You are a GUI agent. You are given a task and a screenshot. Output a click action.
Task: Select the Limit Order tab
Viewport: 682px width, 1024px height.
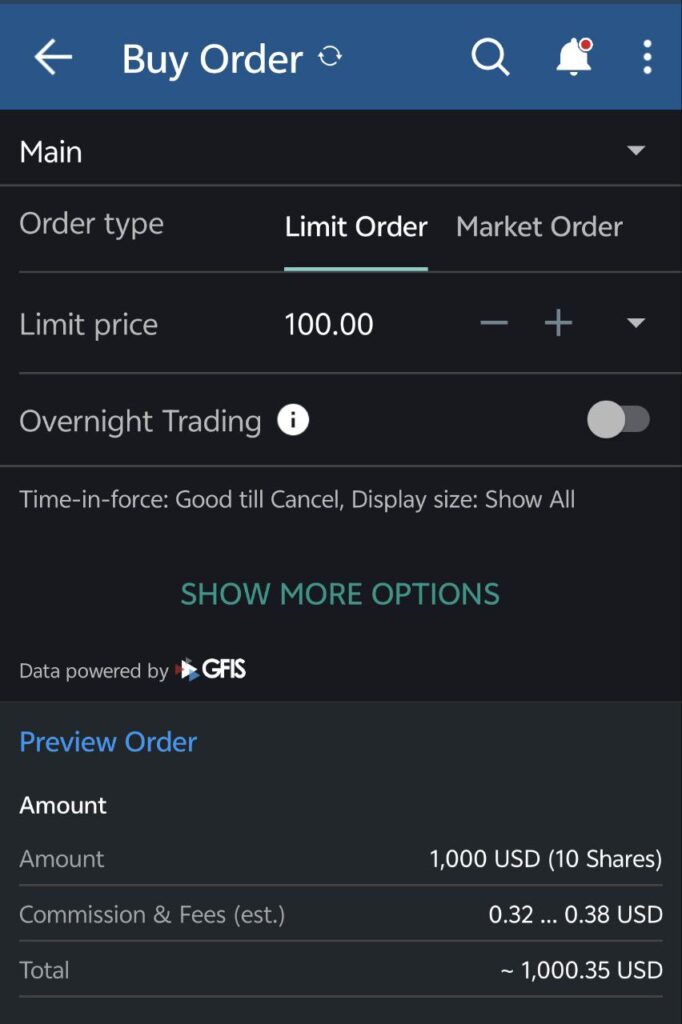pyautogui.click(x=356, y=227)
